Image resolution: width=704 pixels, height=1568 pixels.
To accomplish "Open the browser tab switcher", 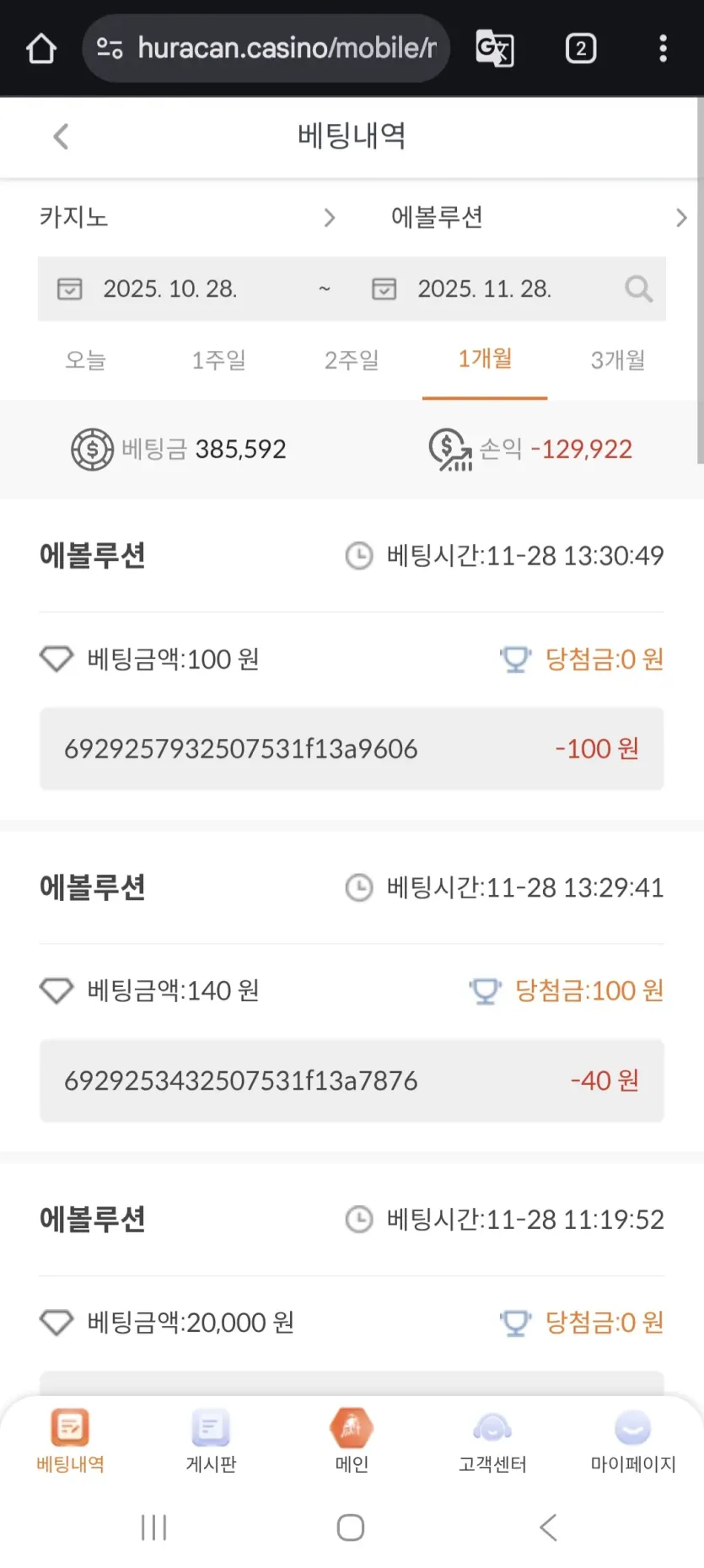I will tap(581, 48).
